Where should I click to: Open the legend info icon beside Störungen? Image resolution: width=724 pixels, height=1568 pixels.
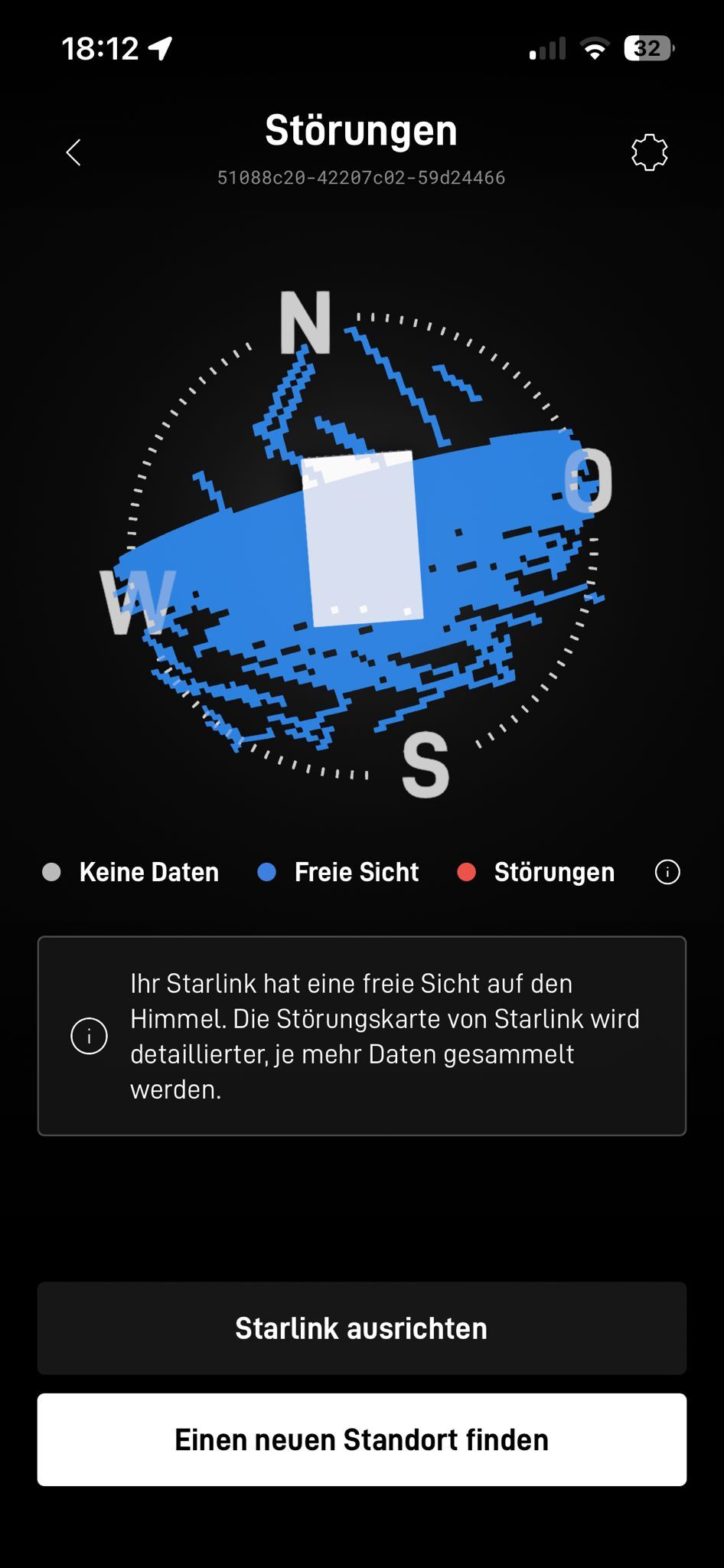point(667,872)
